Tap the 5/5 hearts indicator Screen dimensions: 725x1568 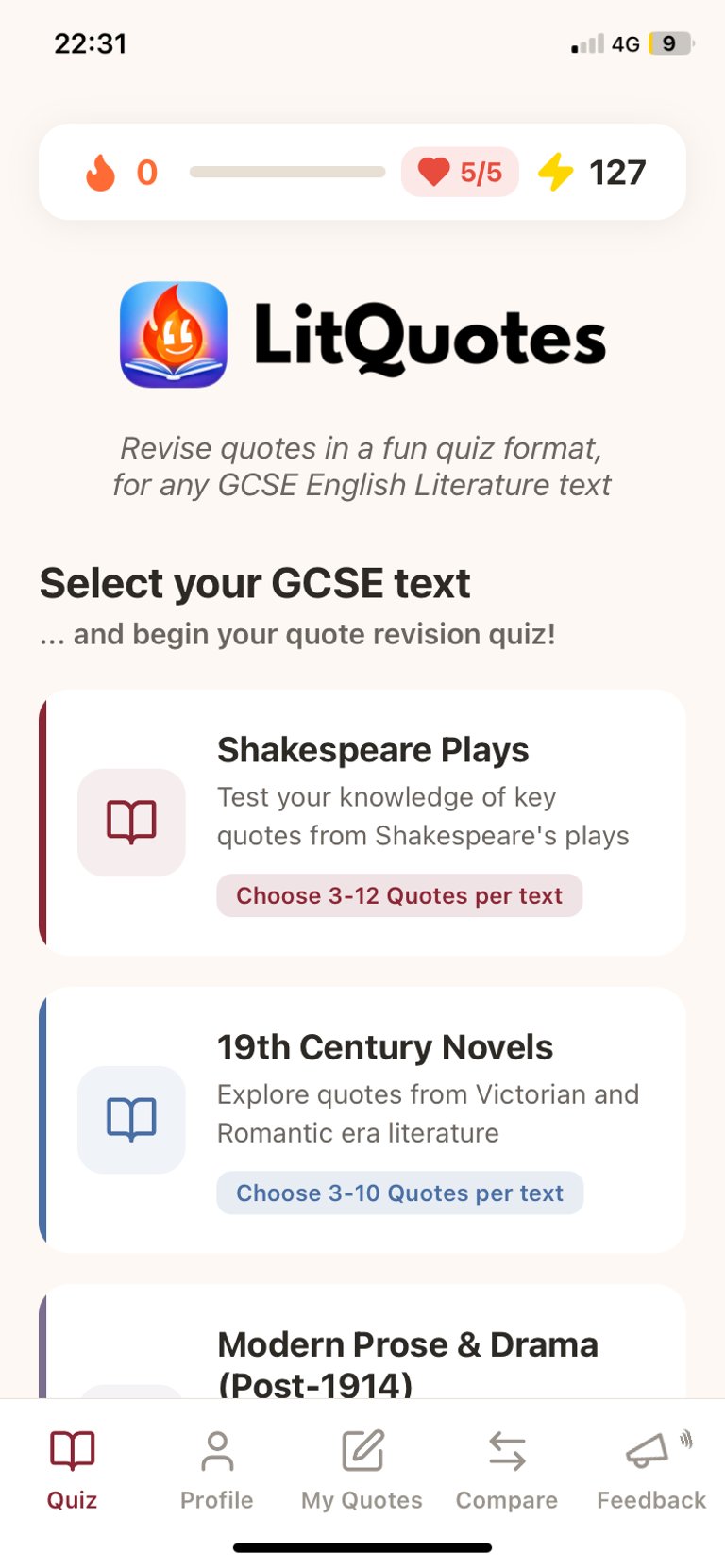point(461,173)
